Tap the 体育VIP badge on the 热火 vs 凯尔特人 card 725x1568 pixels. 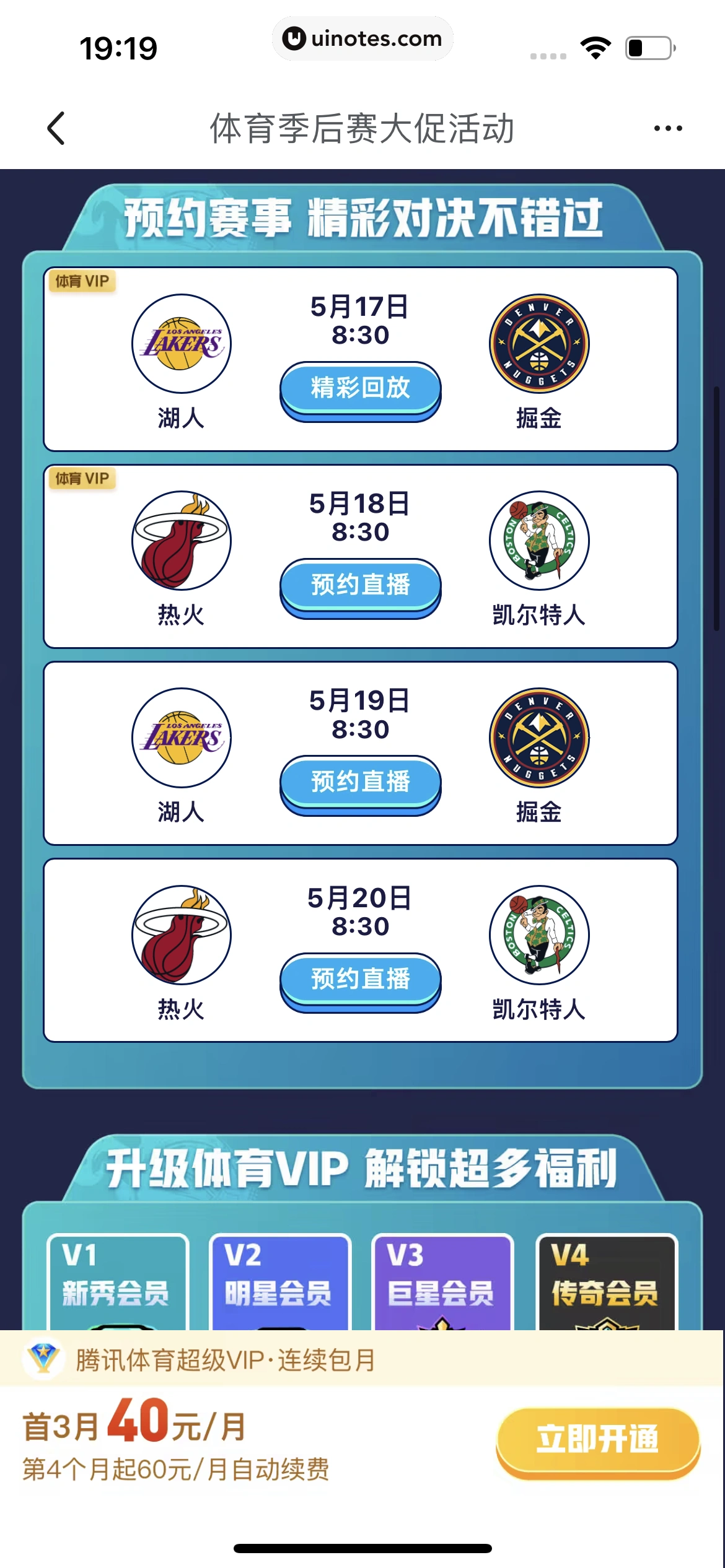(x=81, y=477)
